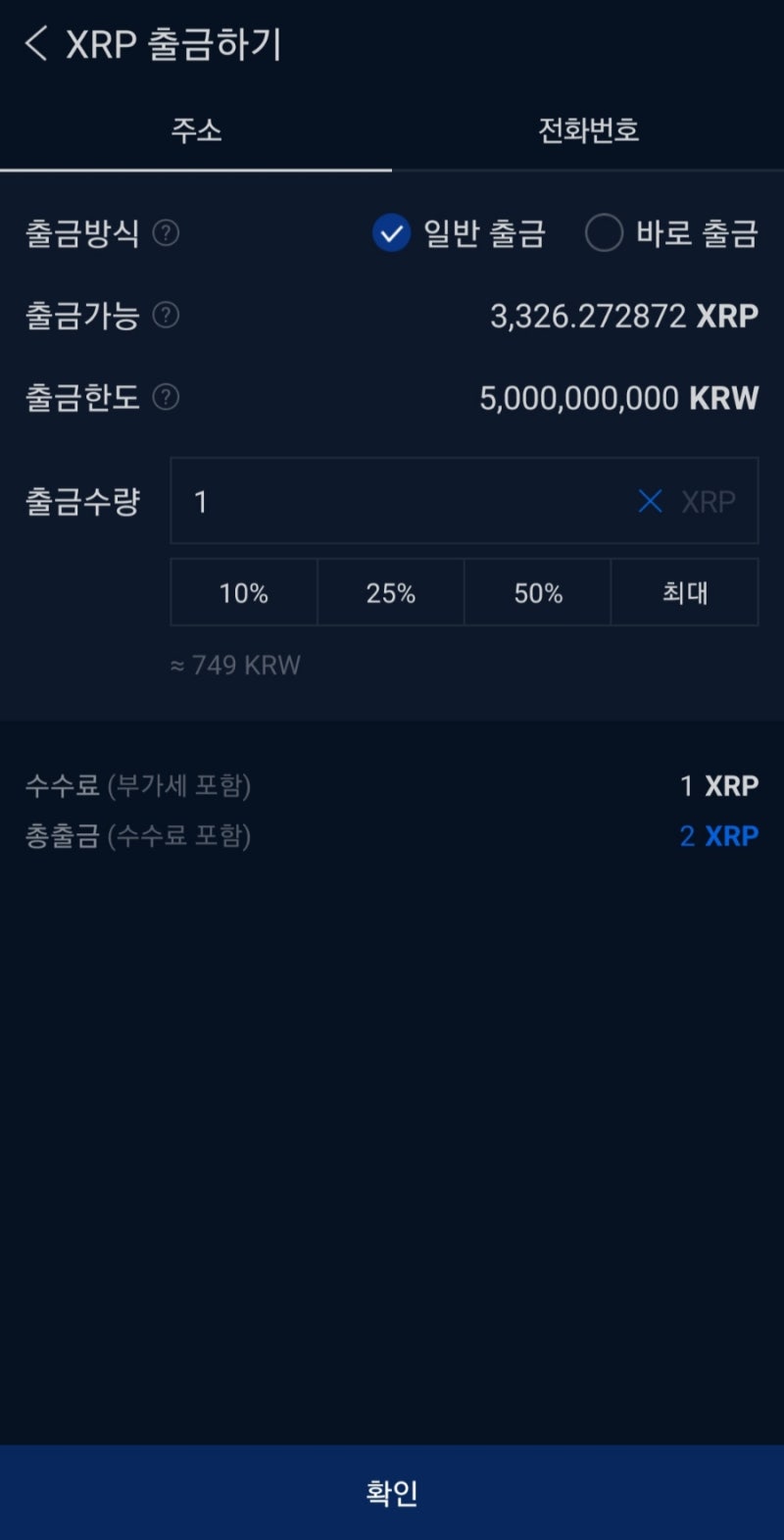Click the 3,326.272872 XRP available balance text
Screen dimensions: 784x1540
coord(624,316)
